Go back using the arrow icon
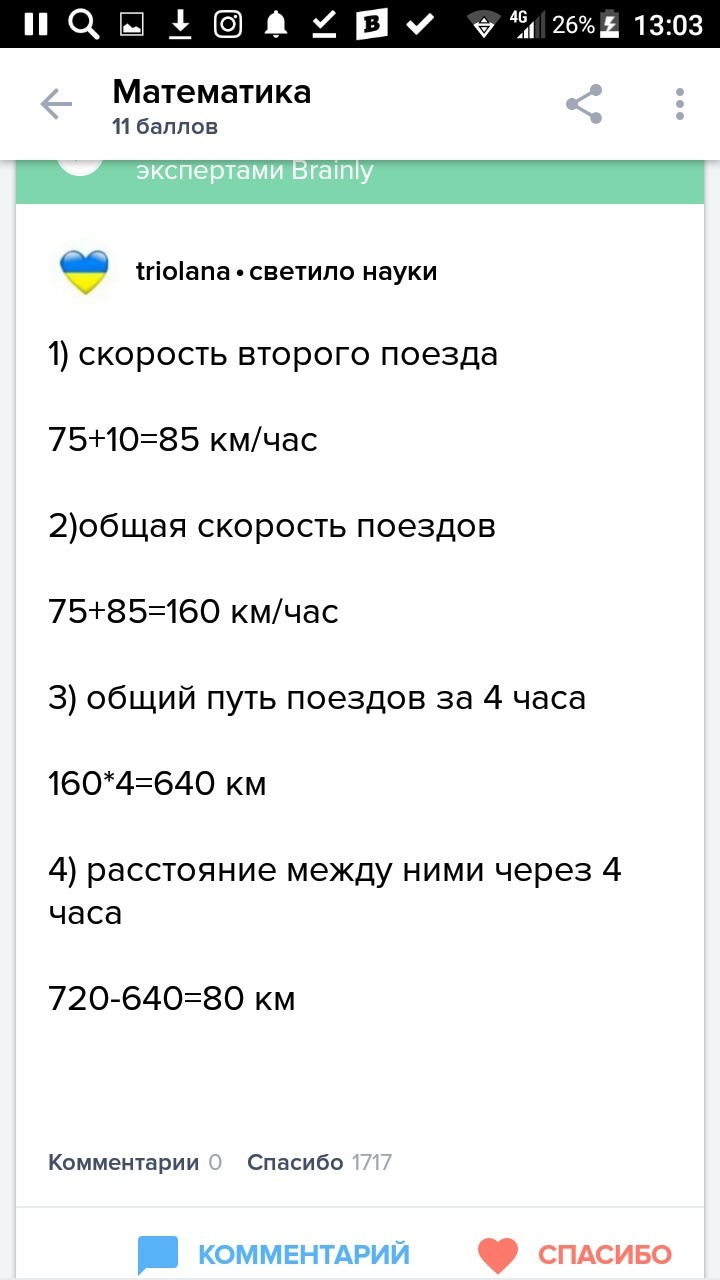 tap(56, 105)
